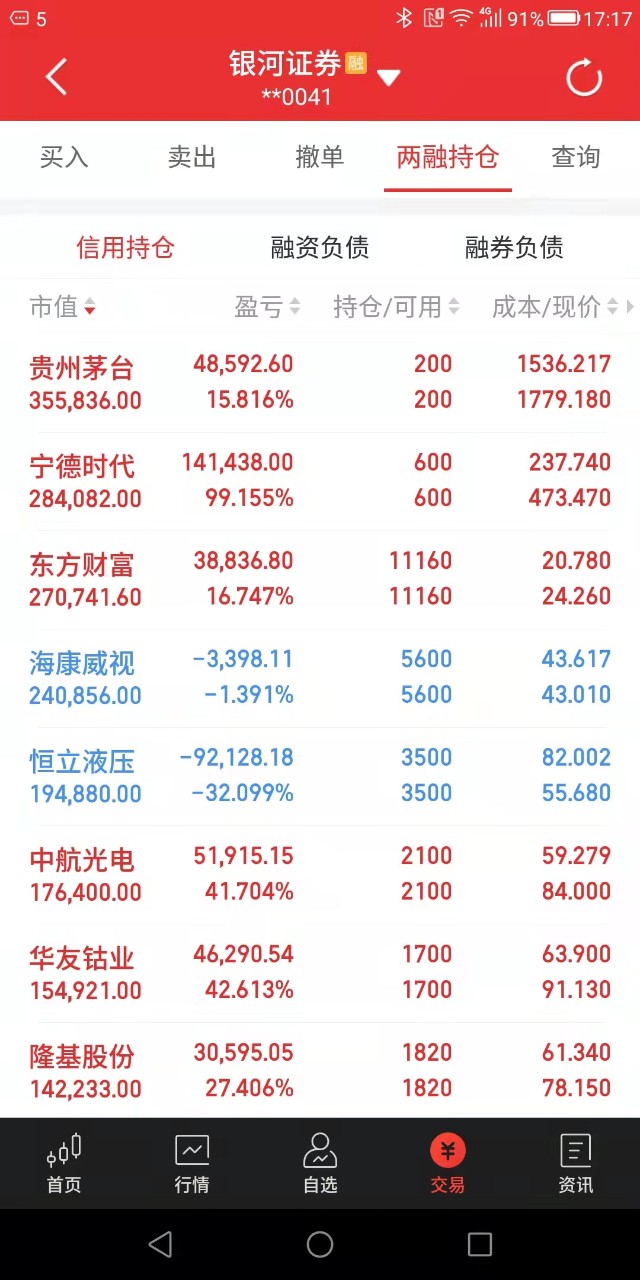Go back using the top-left arrow
The image size is (640, 1280).
[x=56, y=77]
